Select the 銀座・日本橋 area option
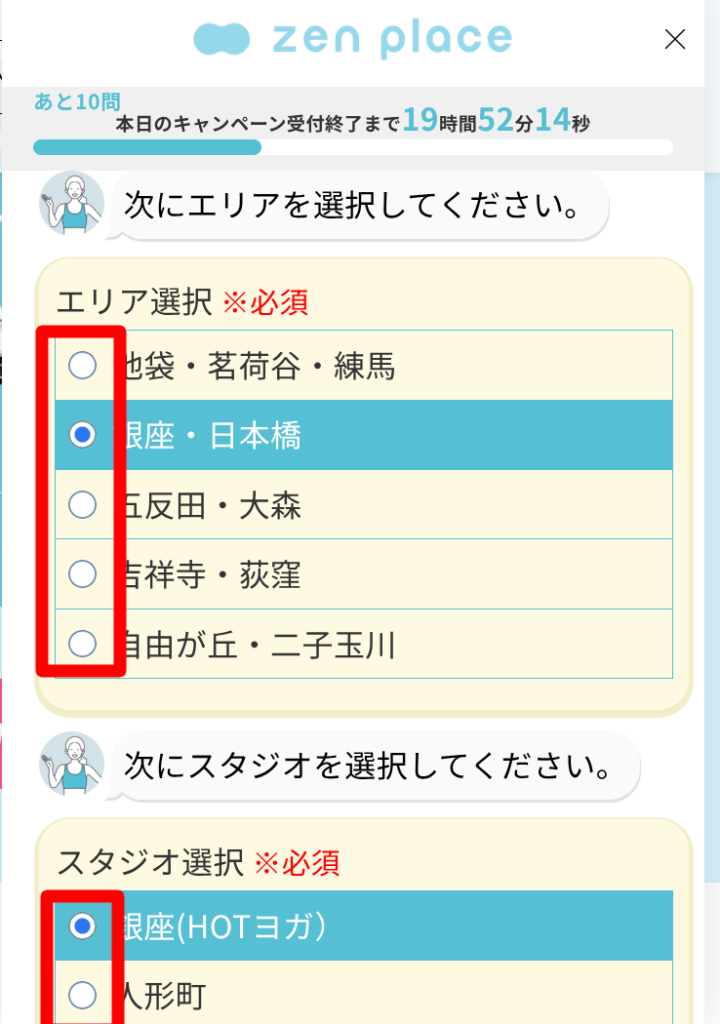720x1024 pixels. (x=83, y=436)
